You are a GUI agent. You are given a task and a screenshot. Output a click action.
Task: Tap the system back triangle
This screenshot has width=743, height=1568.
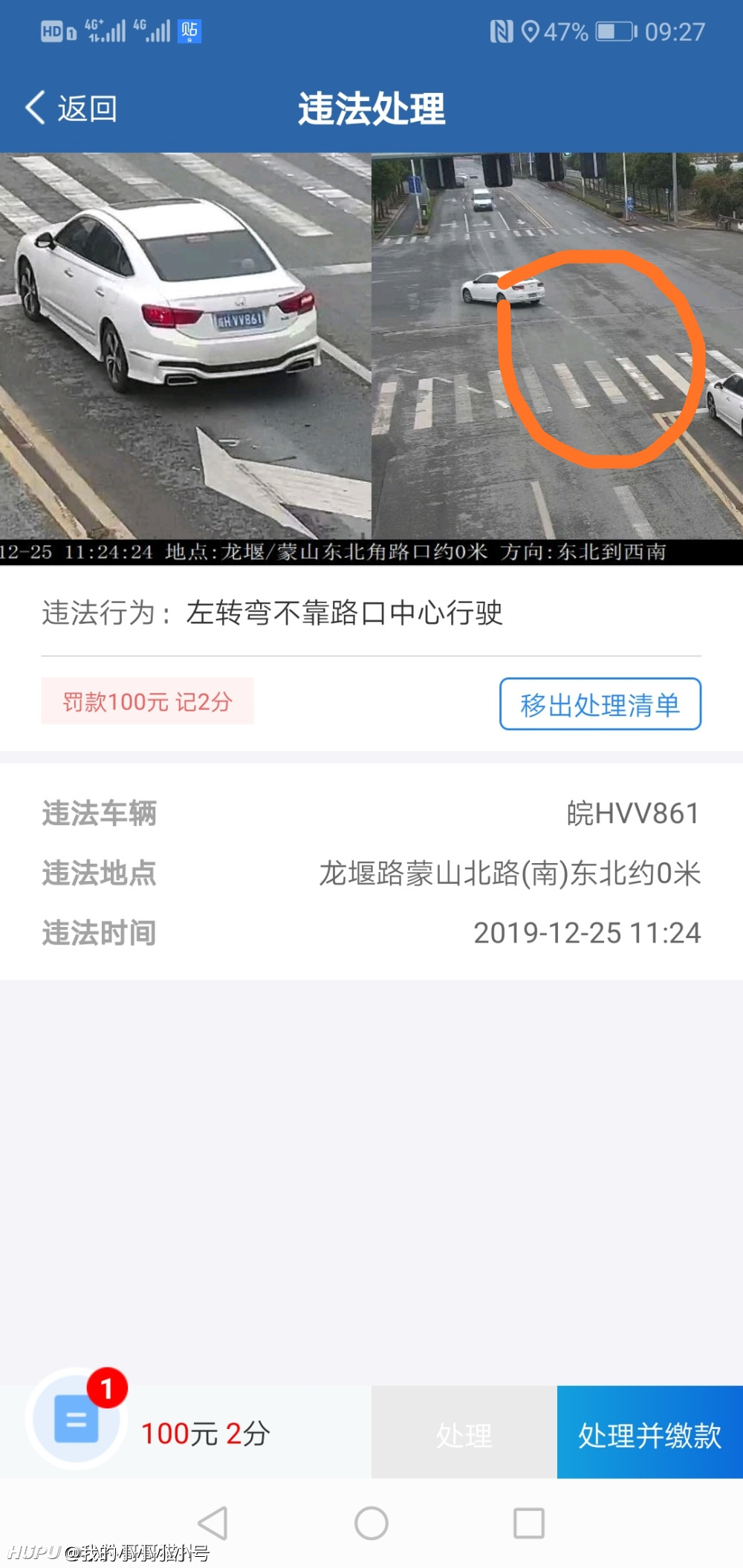pos(213,1523)
